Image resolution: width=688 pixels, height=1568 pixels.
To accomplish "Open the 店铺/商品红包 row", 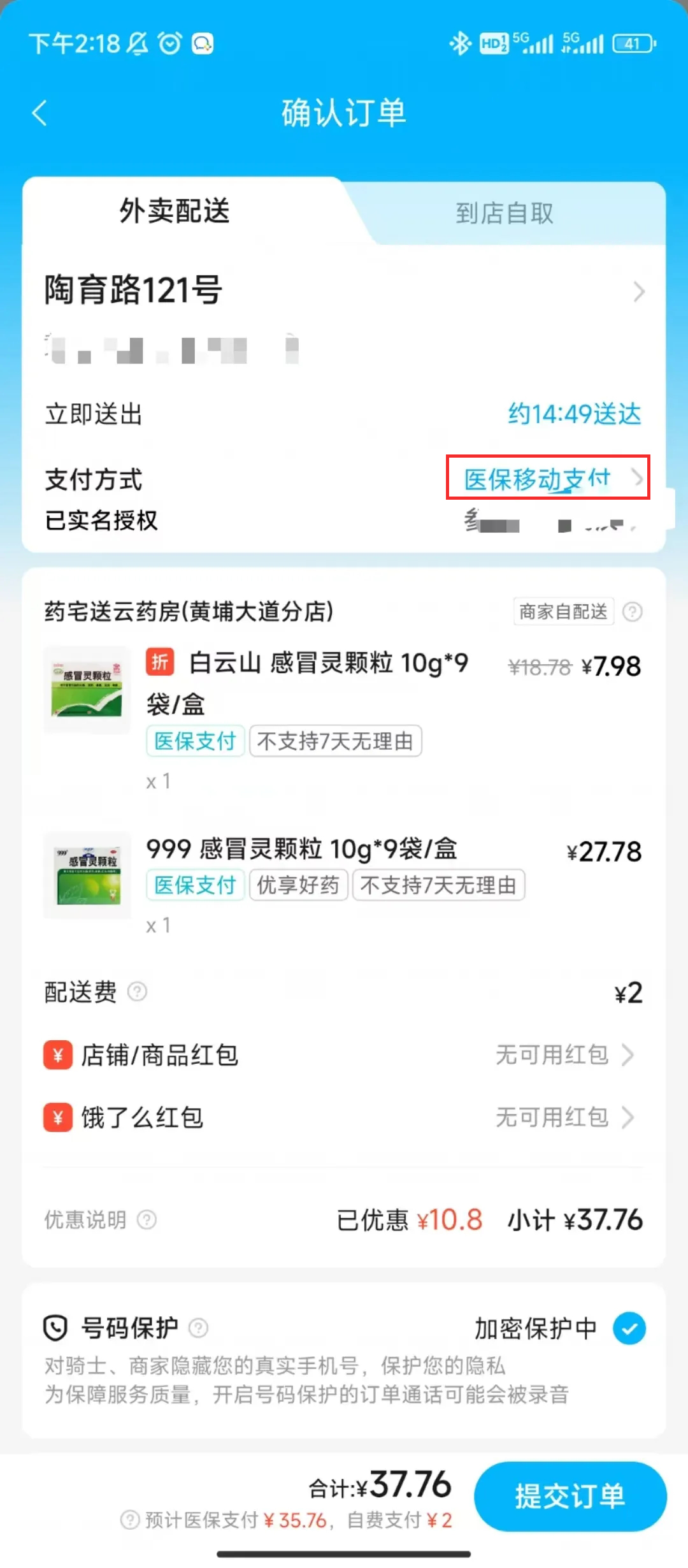I will click(344, 1055).
